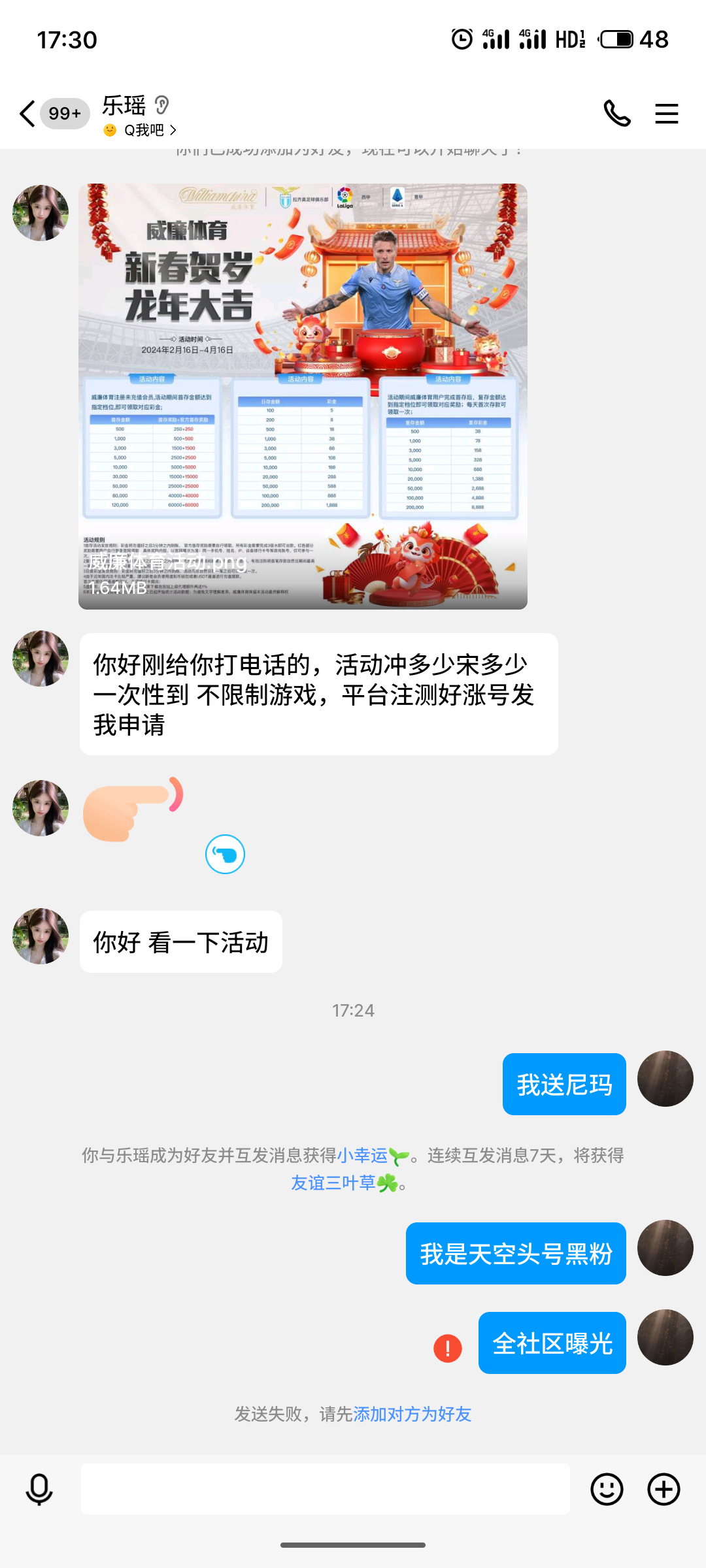Open the 威廉体育活动.png image preview
Image resolution: width=706 pixels, height=1568 pixels.
(303, 395)
